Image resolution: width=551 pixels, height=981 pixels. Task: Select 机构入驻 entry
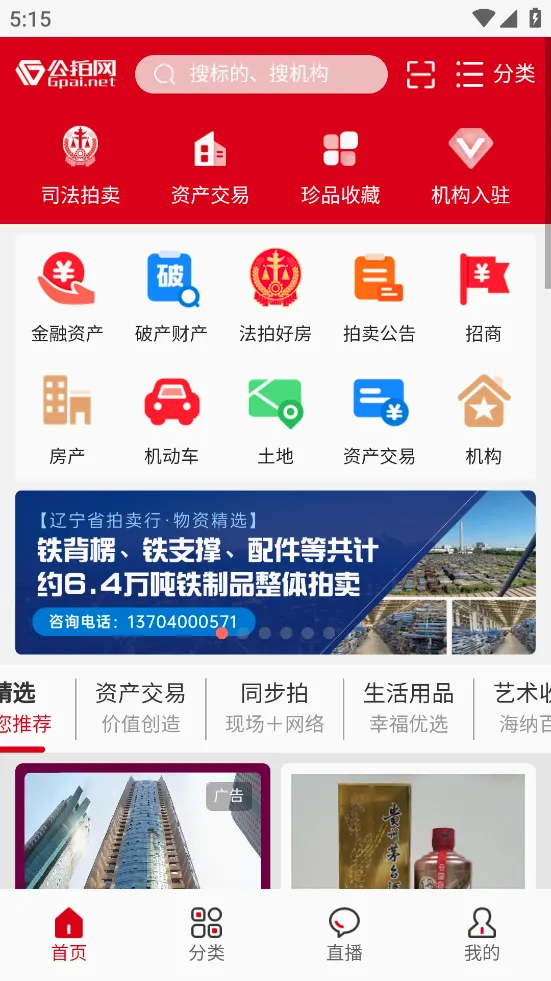tap(470, 165)
